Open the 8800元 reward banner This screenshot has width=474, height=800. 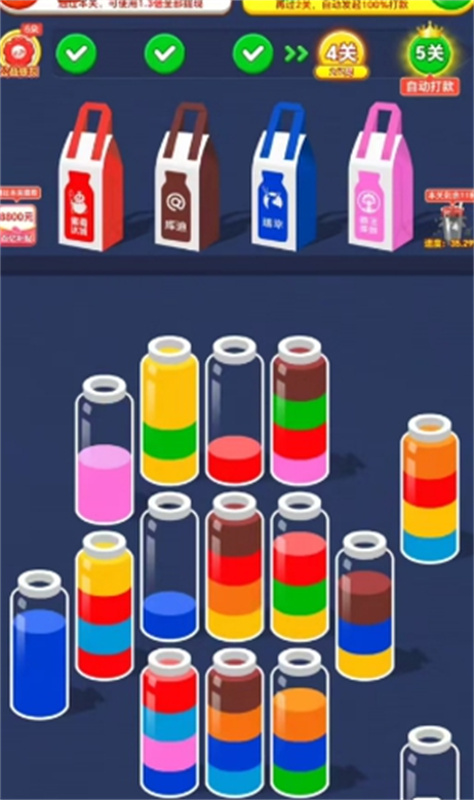[18, 216]
